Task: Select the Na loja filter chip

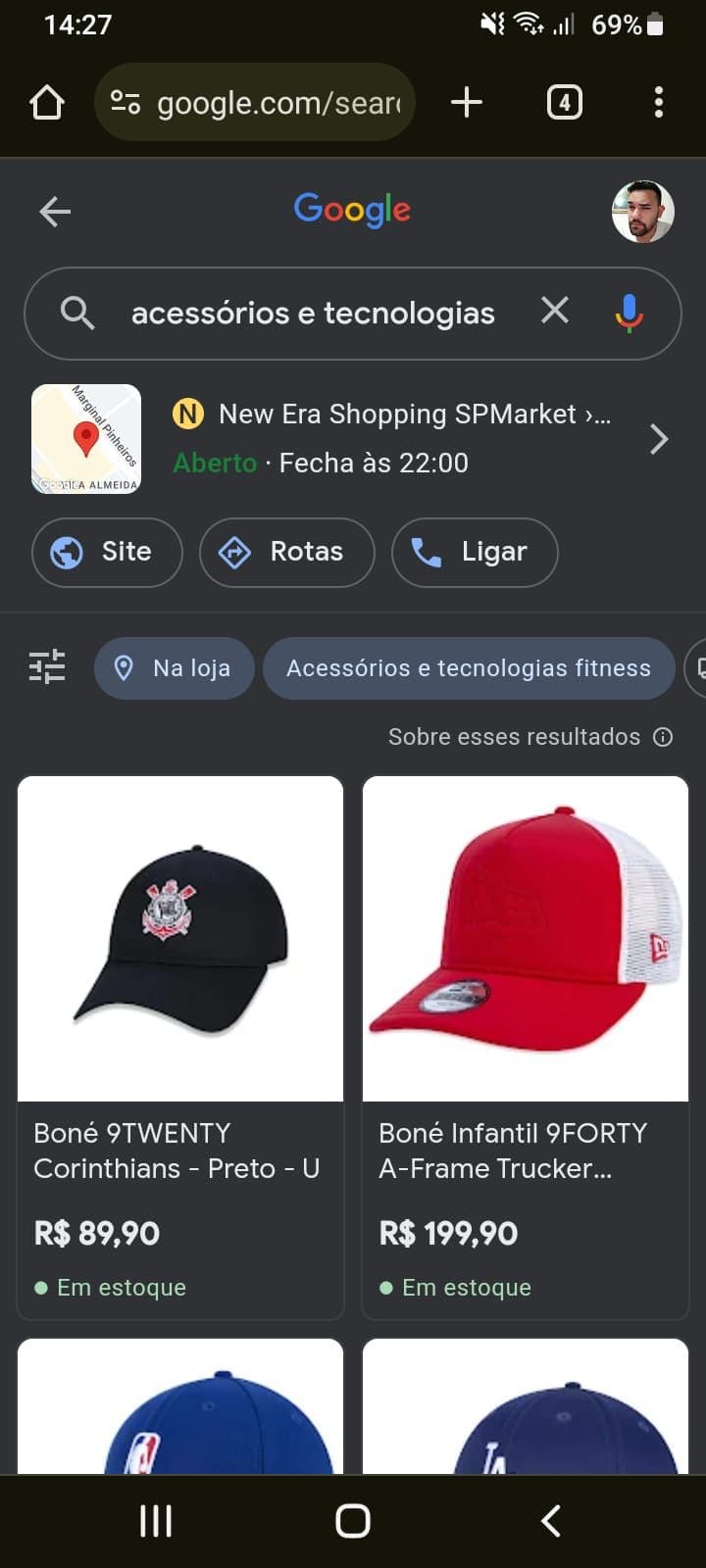Action: coord(175,668)
